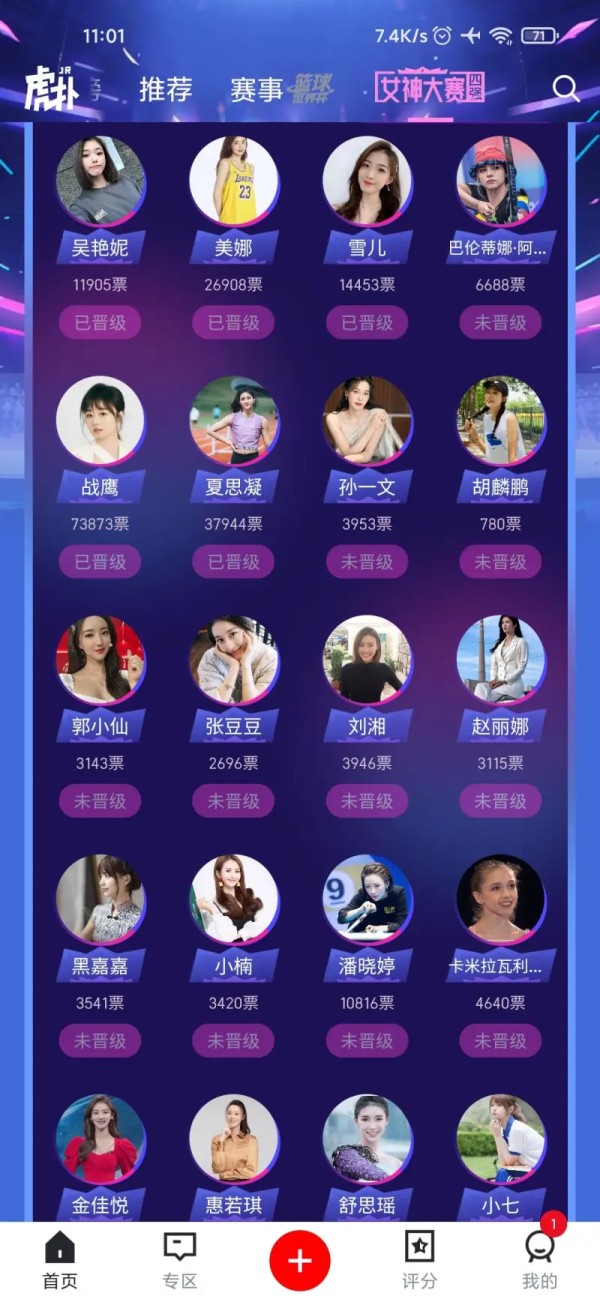The width and height of the screenshot is (600, 1299).
Task: View 潘晓婷's contestant profile
Action: pos(367,898)
